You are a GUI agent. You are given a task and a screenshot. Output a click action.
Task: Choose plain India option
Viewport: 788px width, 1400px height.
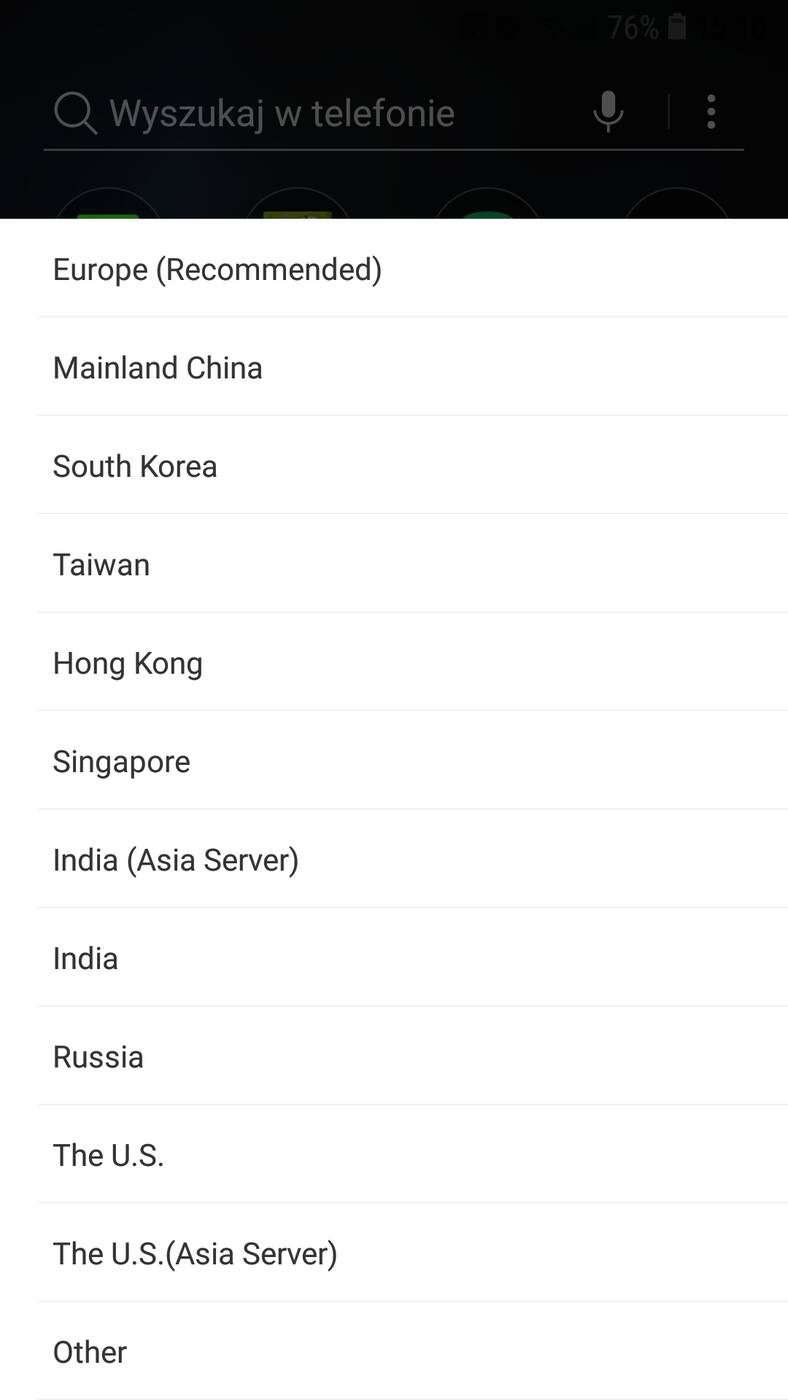coord(86,959)
